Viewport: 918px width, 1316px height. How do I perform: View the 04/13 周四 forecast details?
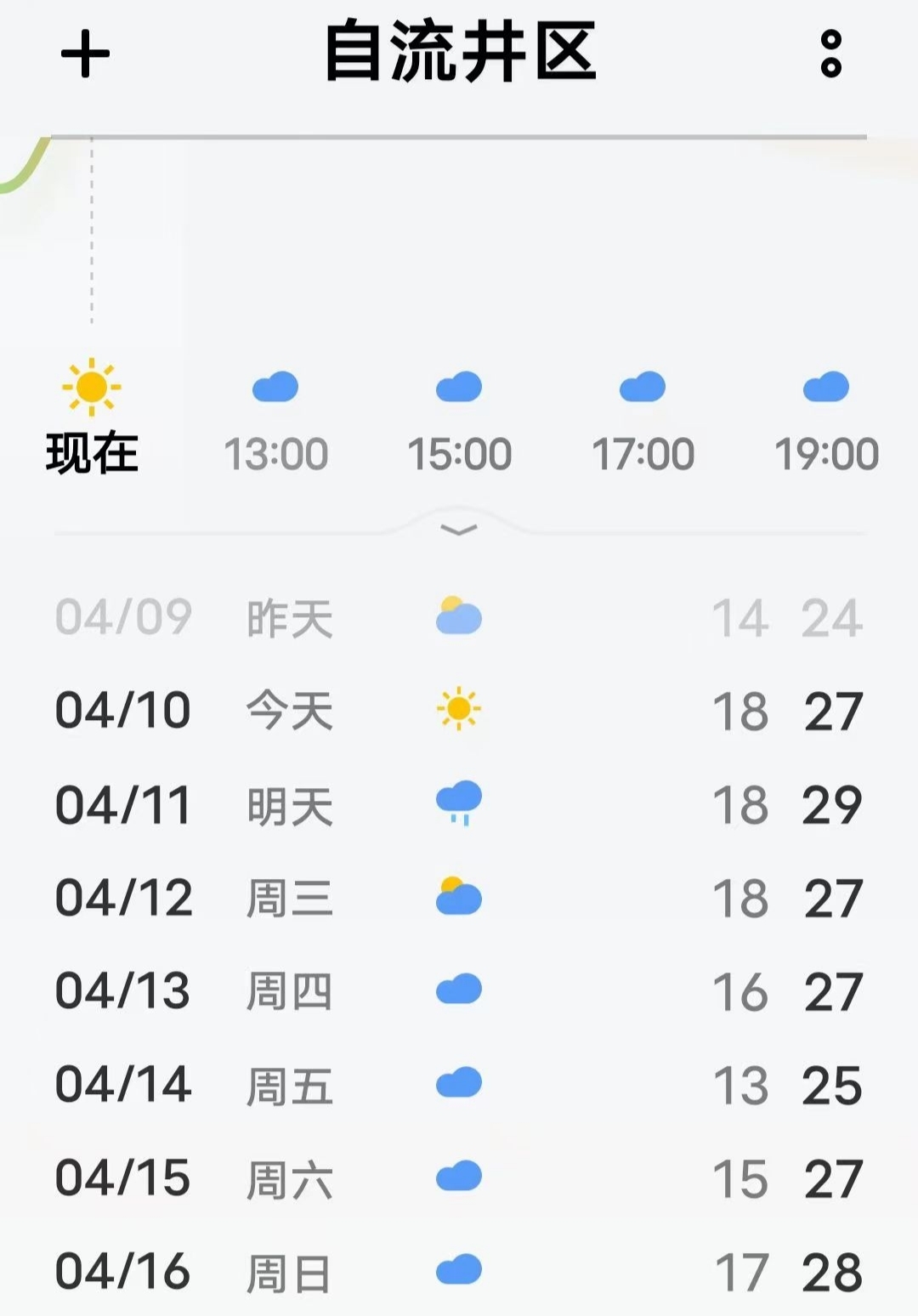click(459, 991)
